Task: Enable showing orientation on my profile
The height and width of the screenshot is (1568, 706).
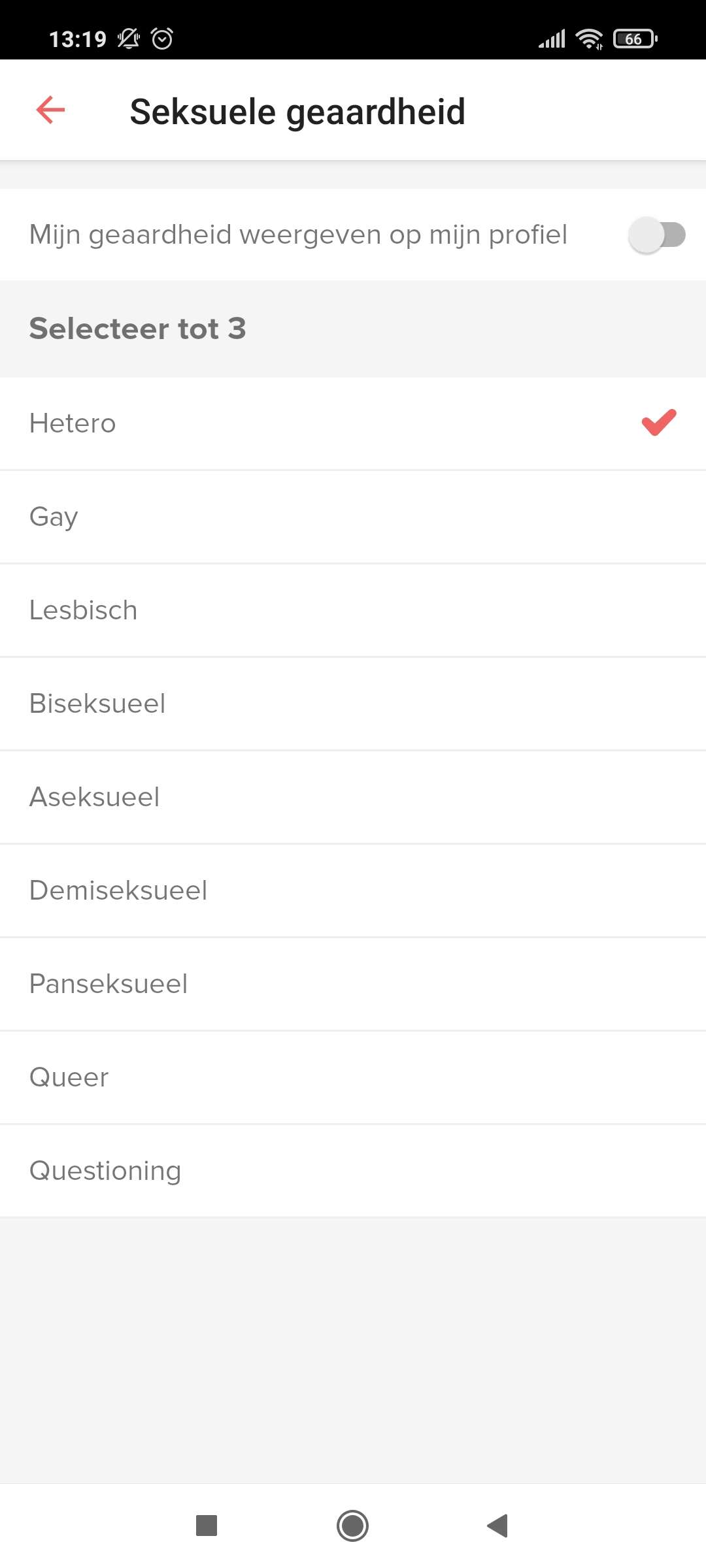Action: pos(657,235)
